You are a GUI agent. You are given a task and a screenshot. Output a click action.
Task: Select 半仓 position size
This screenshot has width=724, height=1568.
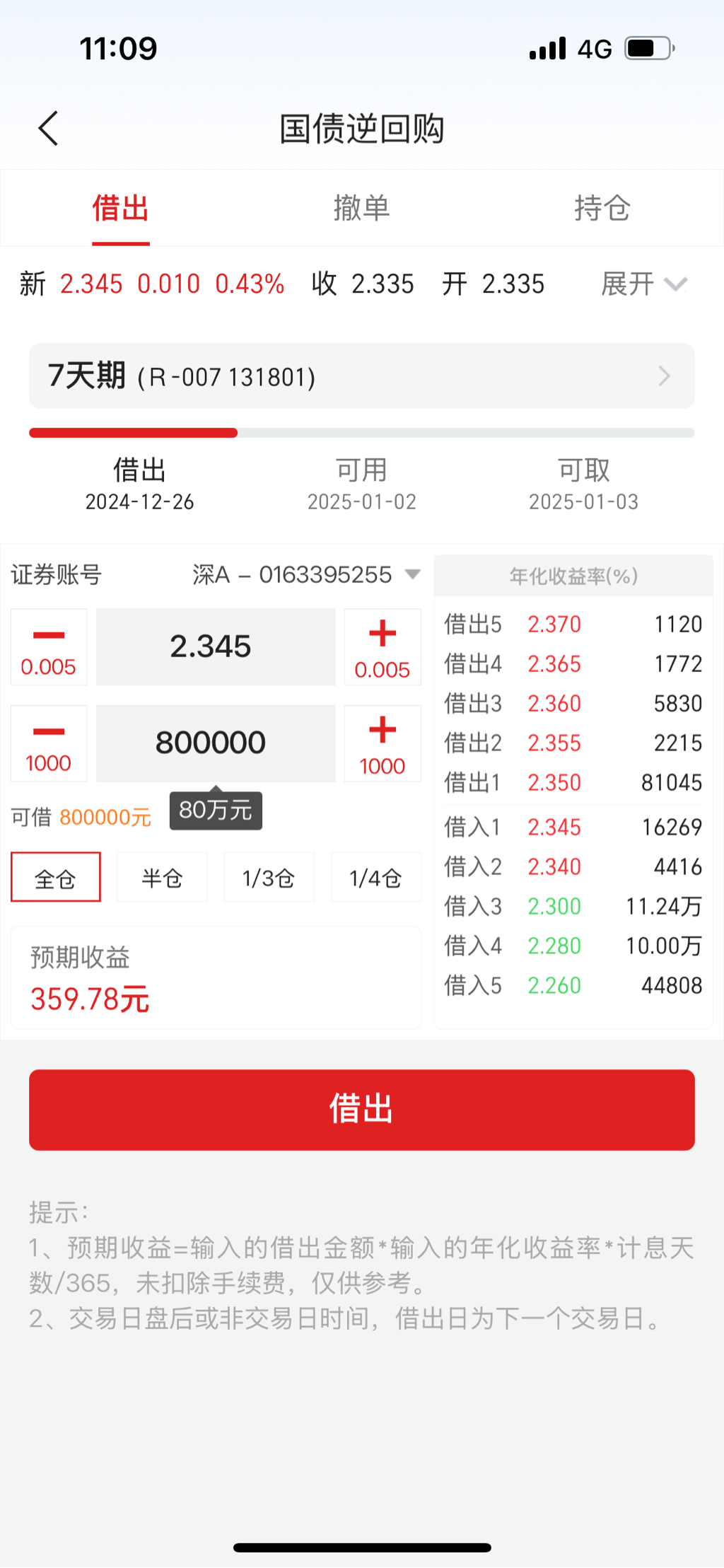(x=162, y=878)
